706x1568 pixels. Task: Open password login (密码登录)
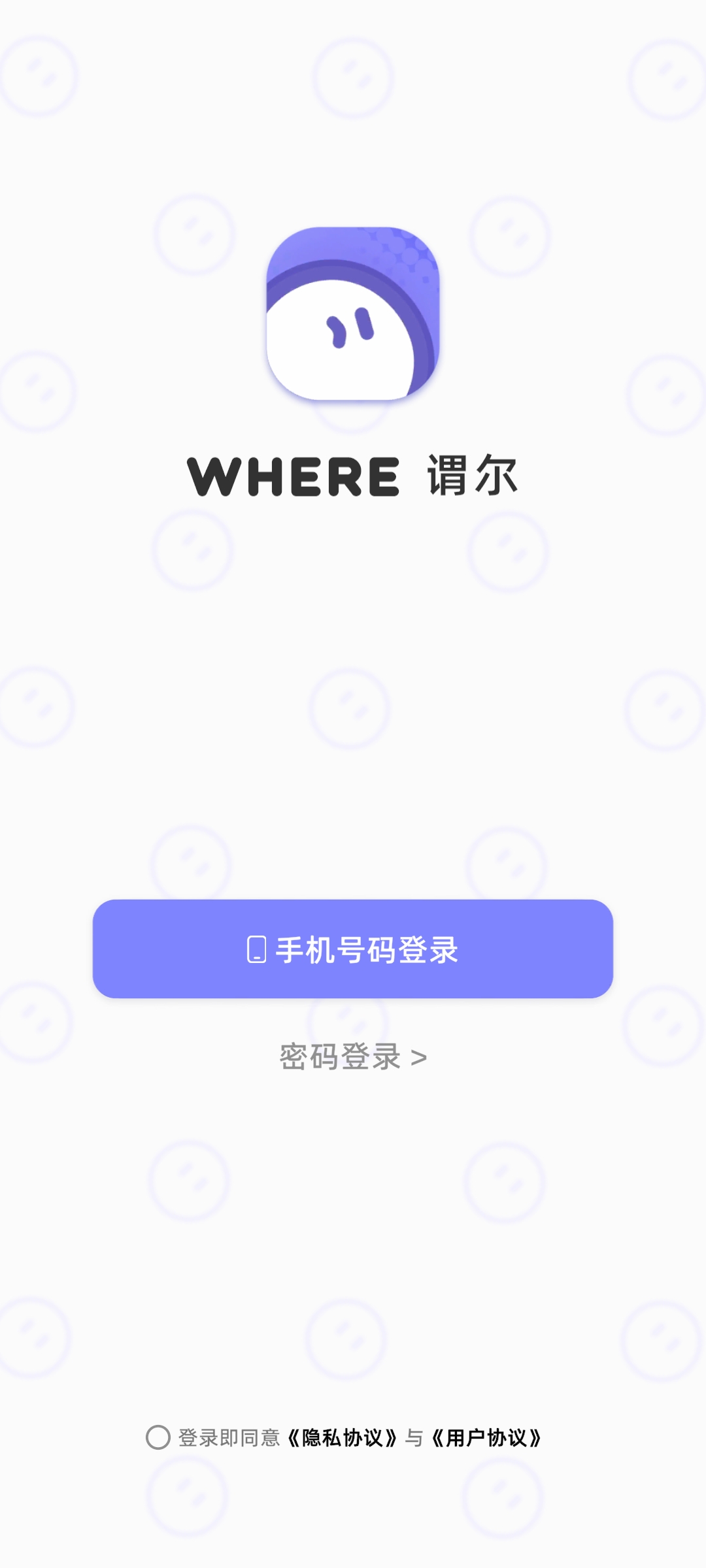click(x=353, y=1057)
